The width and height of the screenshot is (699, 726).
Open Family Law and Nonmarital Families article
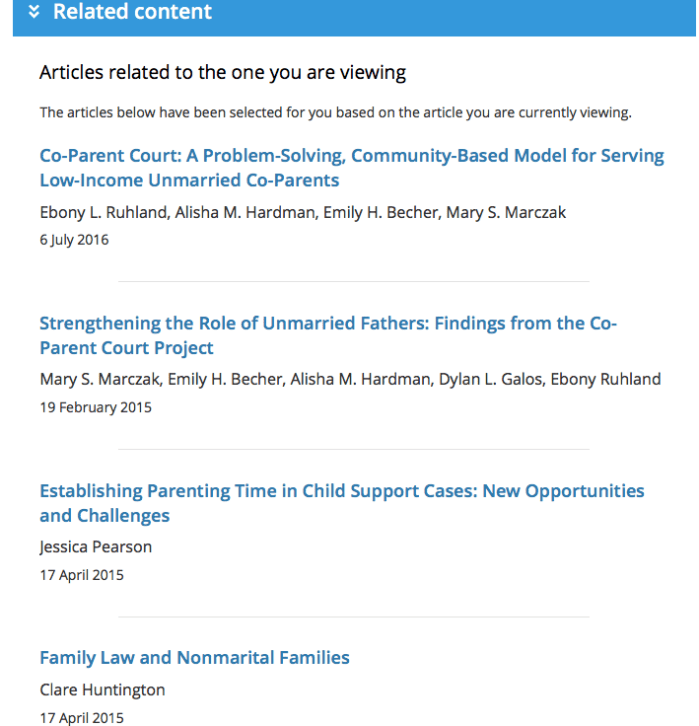click(x=194, y=658)
